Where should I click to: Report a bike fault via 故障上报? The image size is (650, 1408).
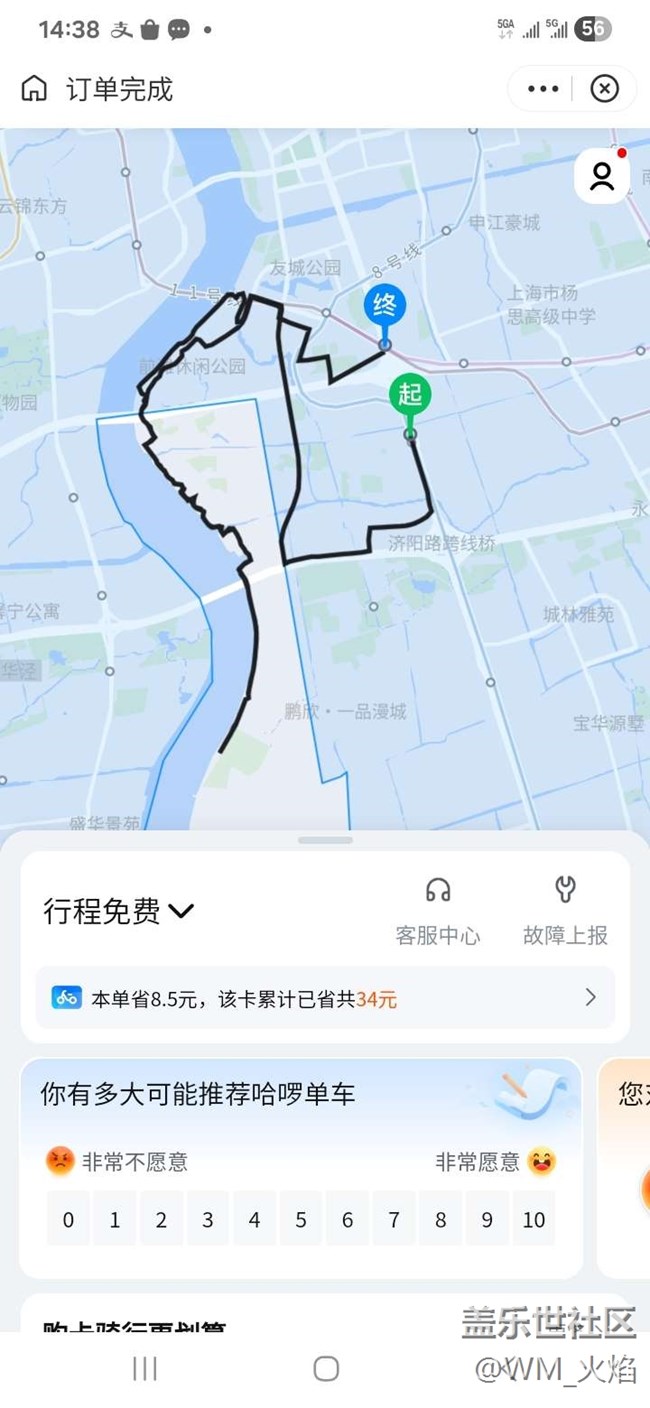[565, 912]
